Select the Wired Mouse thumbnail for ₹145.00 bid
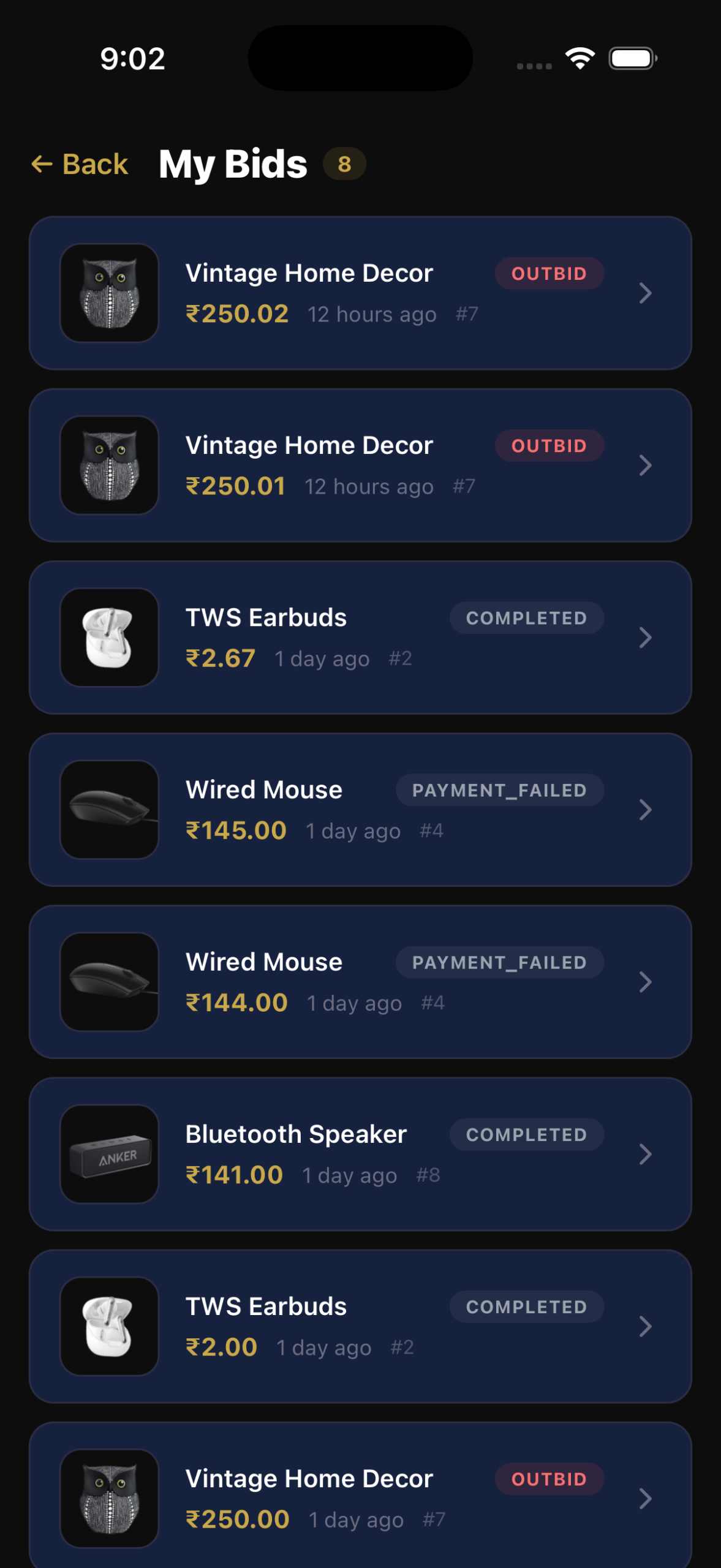This screenshot has height=1568, width=721. pos(109,810)
